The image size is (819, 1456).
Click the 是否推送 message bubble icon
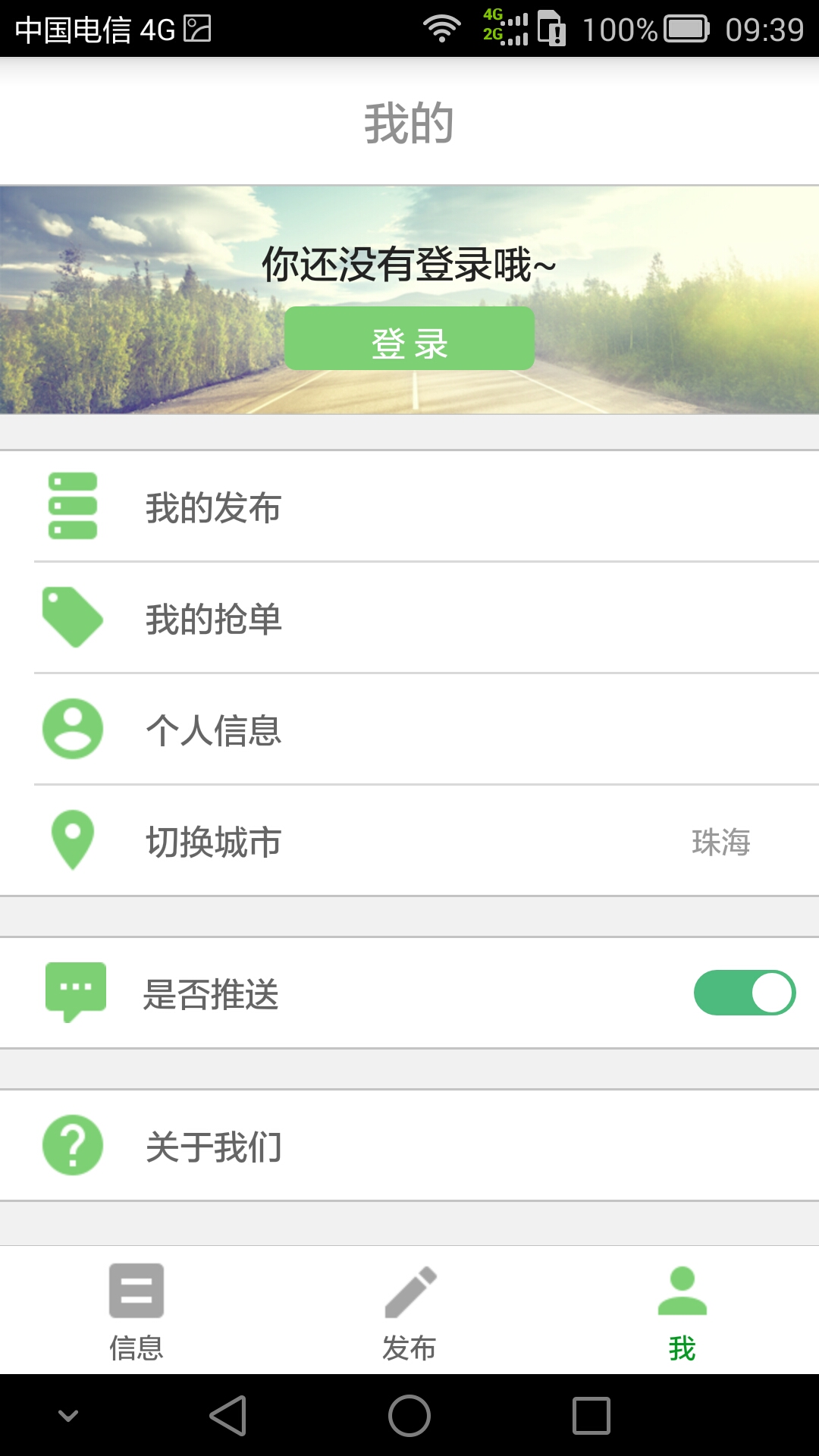tap(72, 990)
